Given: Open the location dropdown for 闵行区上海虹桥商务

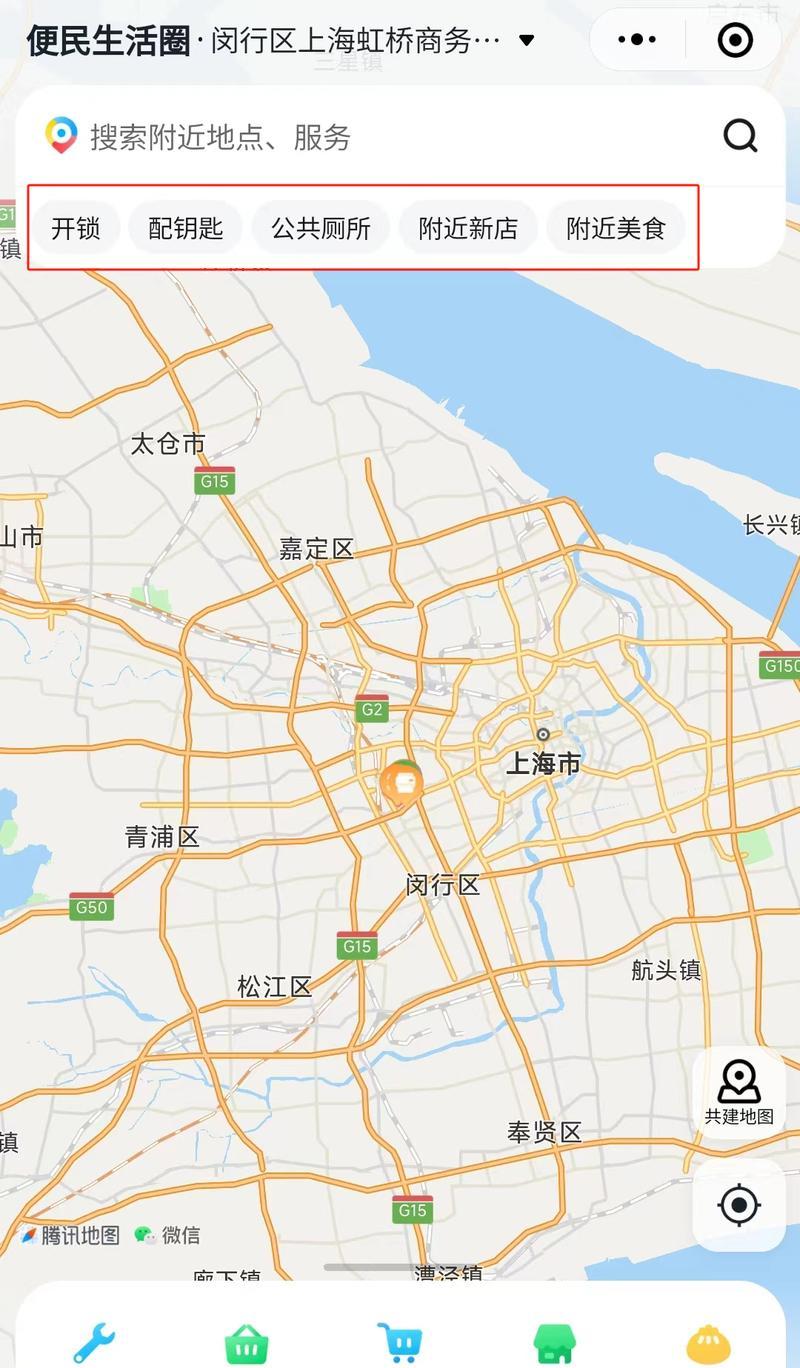Looking at the screenshot, I should click(x=526, y=41).
